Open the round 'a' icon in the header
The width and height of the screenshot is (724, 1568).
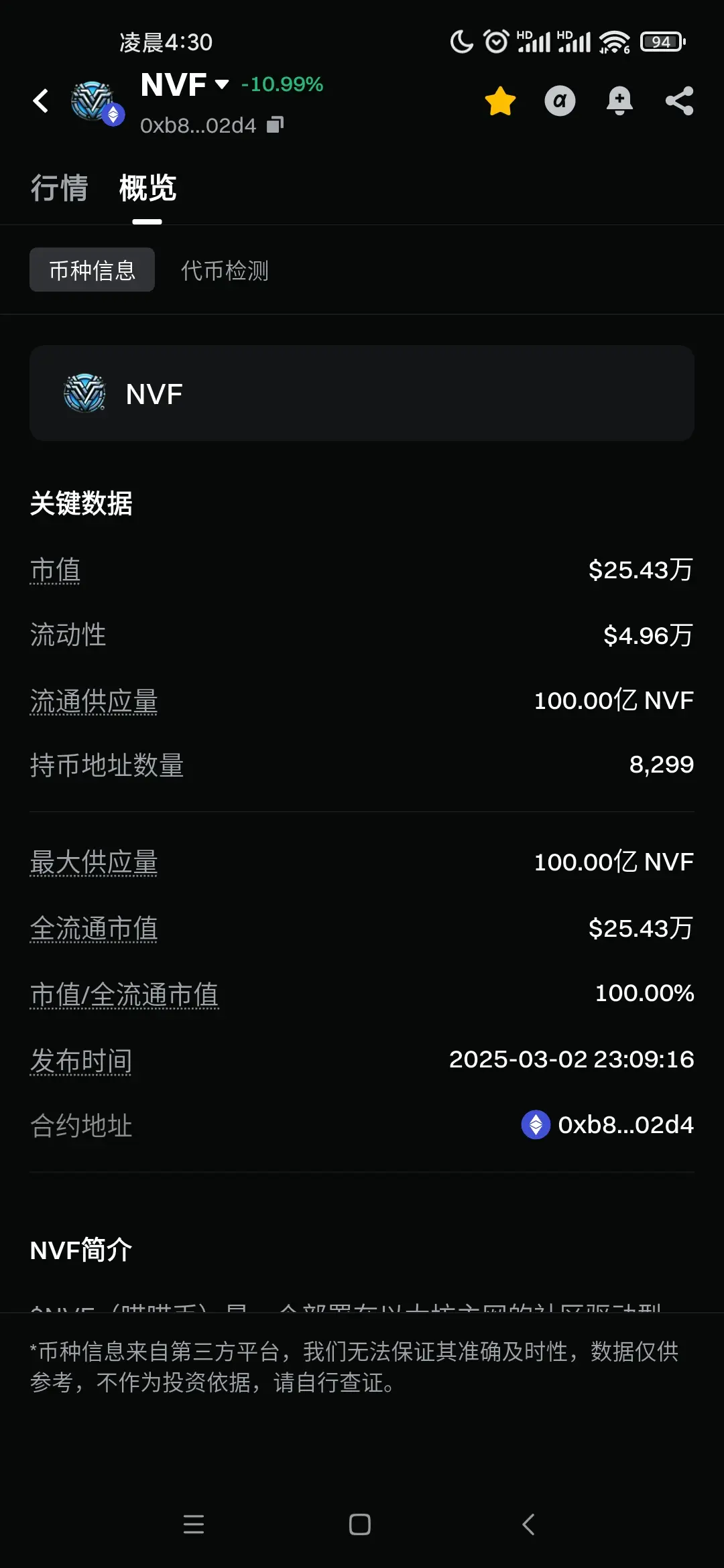(x=560, y=101)
